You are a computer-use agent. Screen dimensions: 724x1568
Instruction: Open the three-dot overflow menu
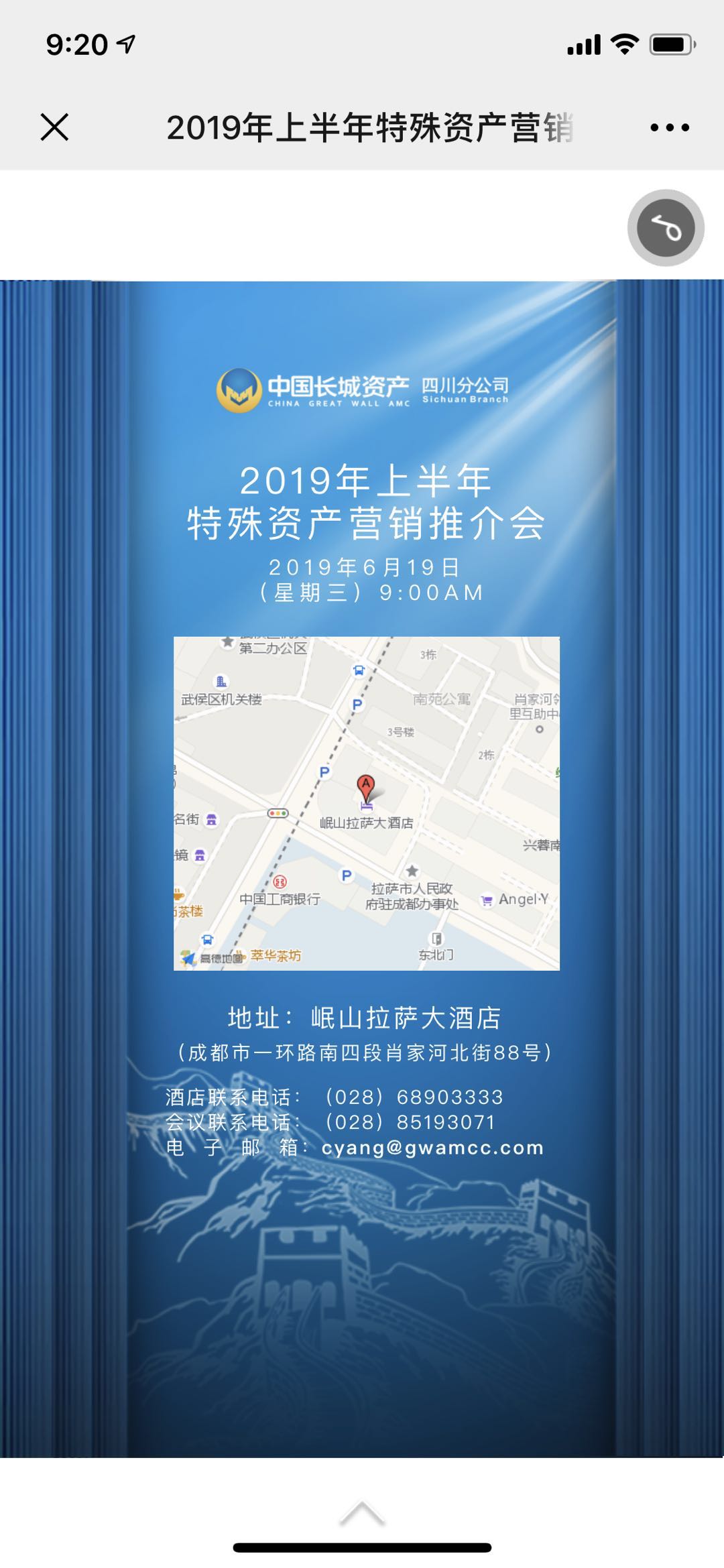669,127
